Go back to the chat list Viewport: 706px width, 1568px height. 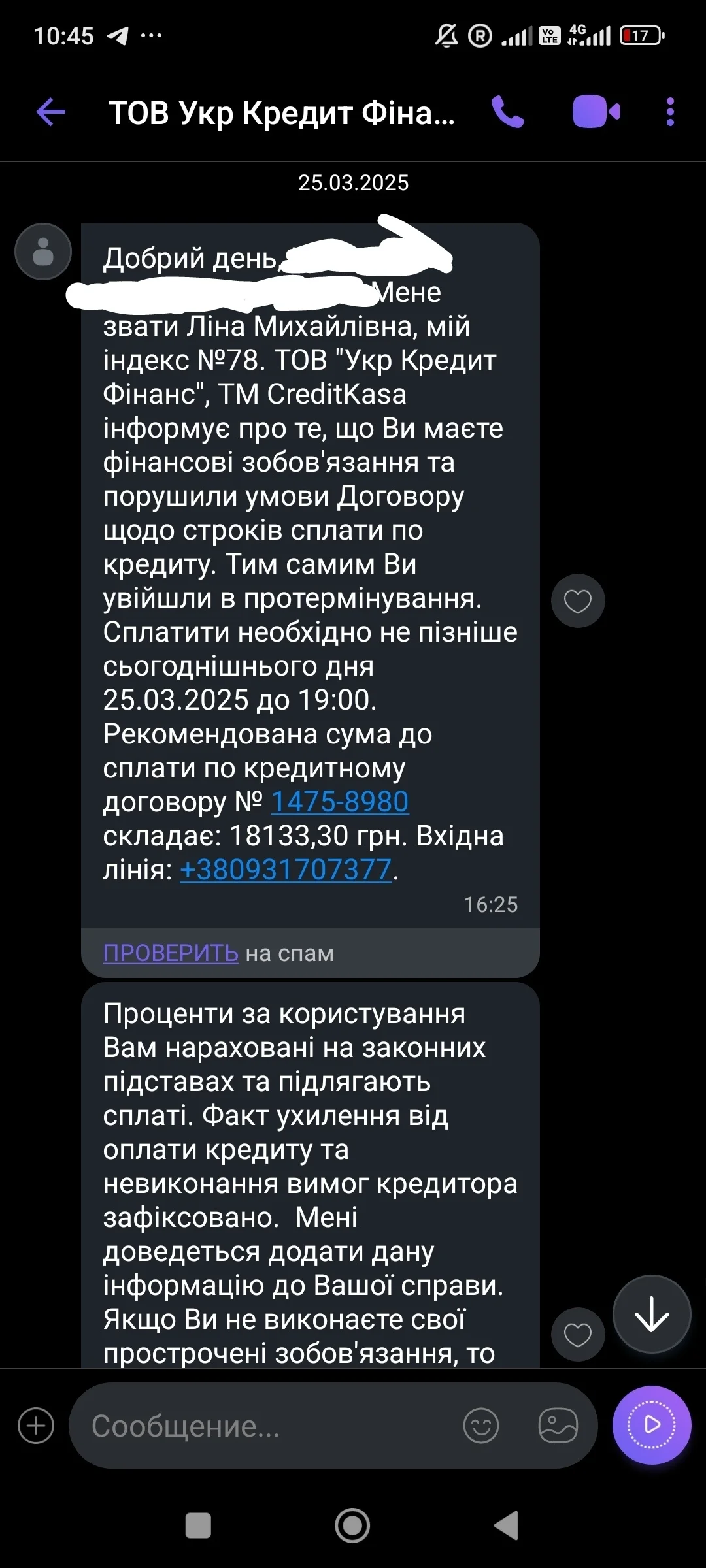tap(51, 112)
